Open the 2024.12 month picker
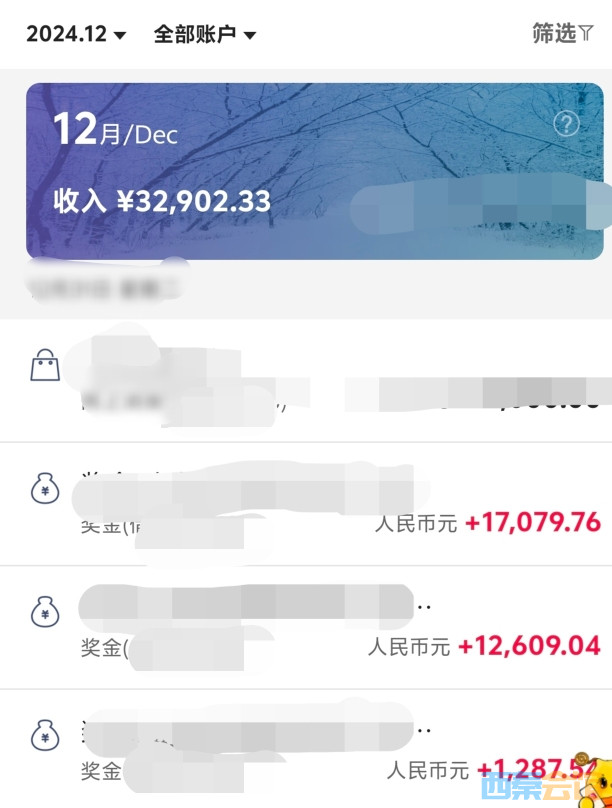Viewport: 612px width, 808px height. (76, 34)
